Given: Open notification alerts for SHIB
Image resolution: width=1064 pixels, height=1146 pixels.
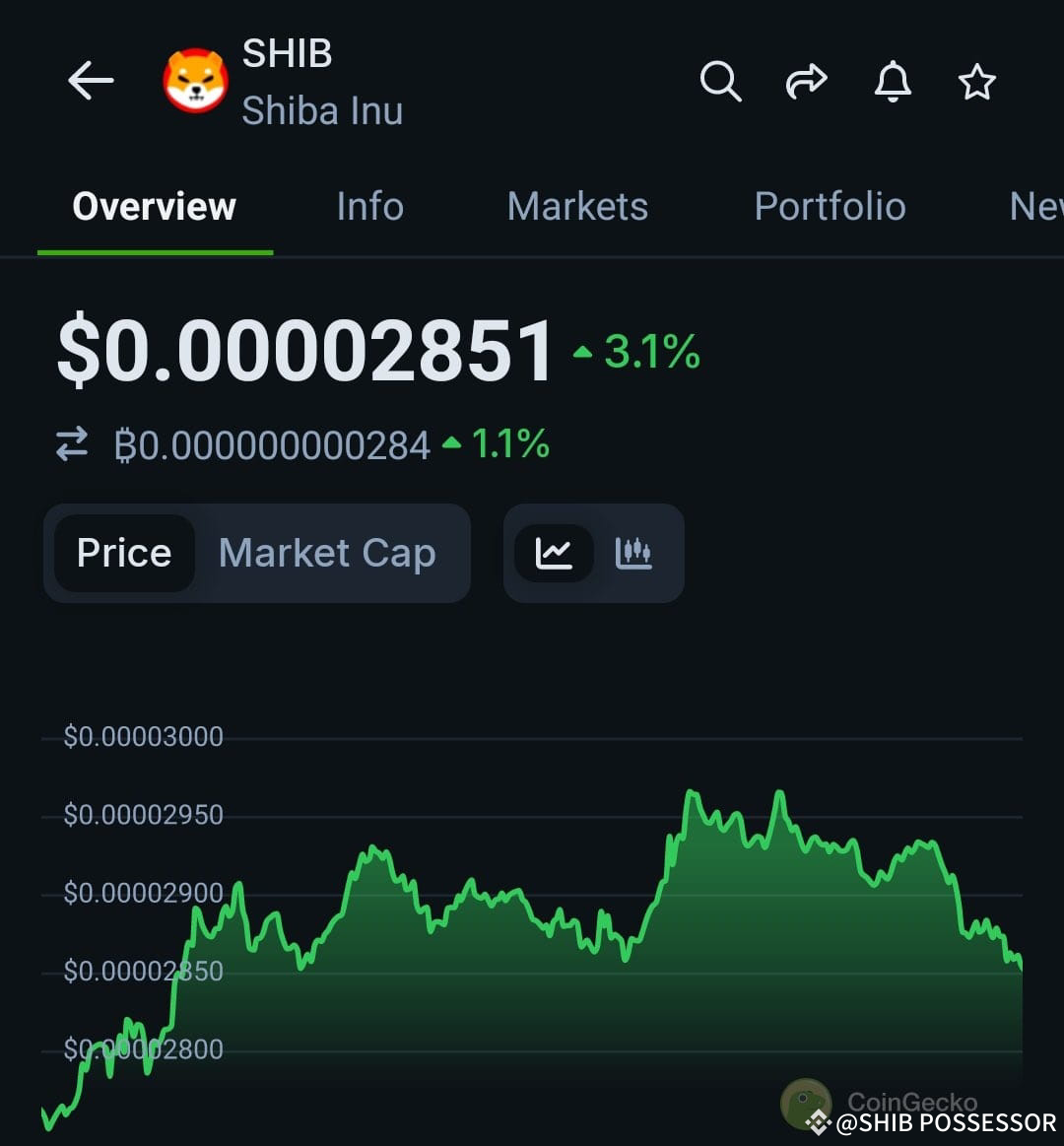Looking at the screenshot, I should 892,82.
